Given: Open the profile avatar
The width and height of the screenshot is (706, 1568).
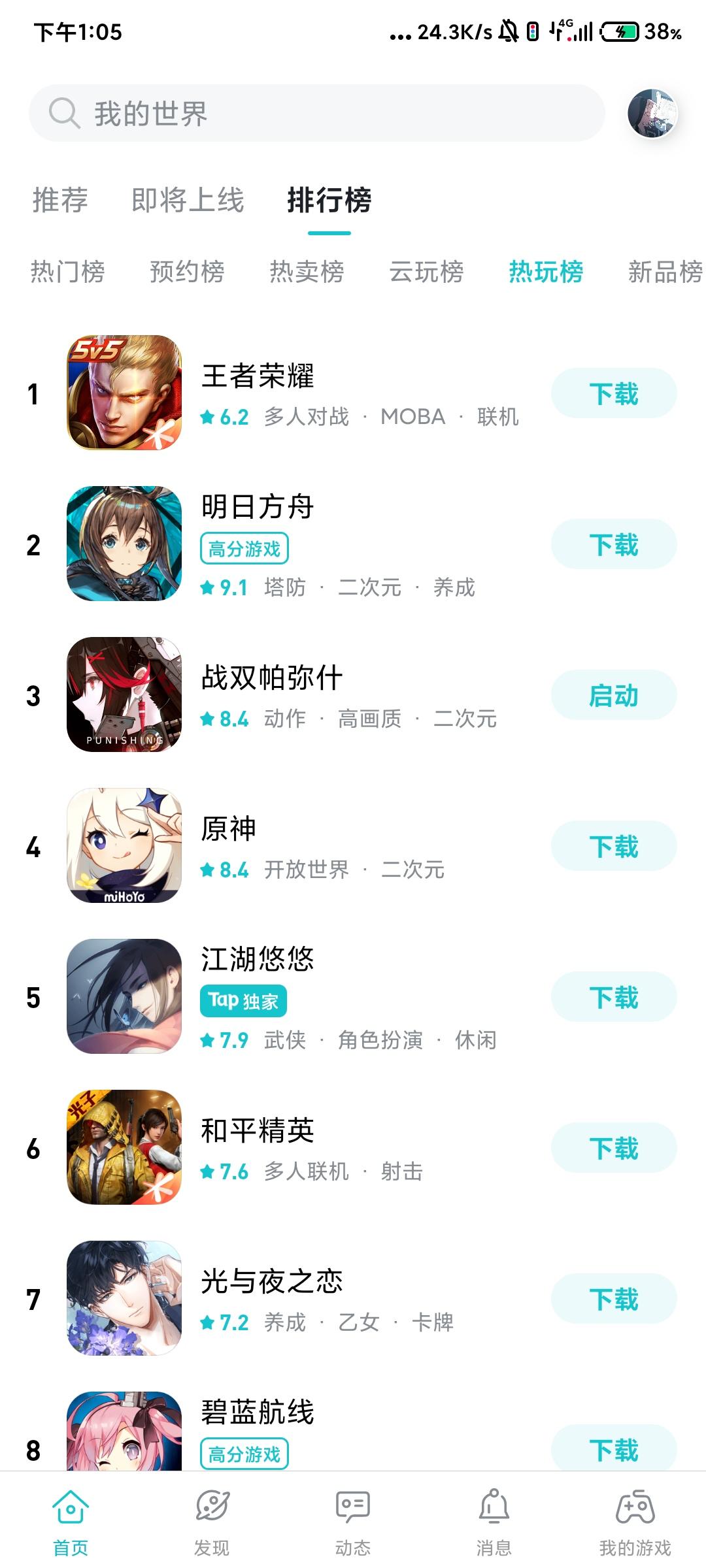Looking at the screenshot, I should coord(652,114).
